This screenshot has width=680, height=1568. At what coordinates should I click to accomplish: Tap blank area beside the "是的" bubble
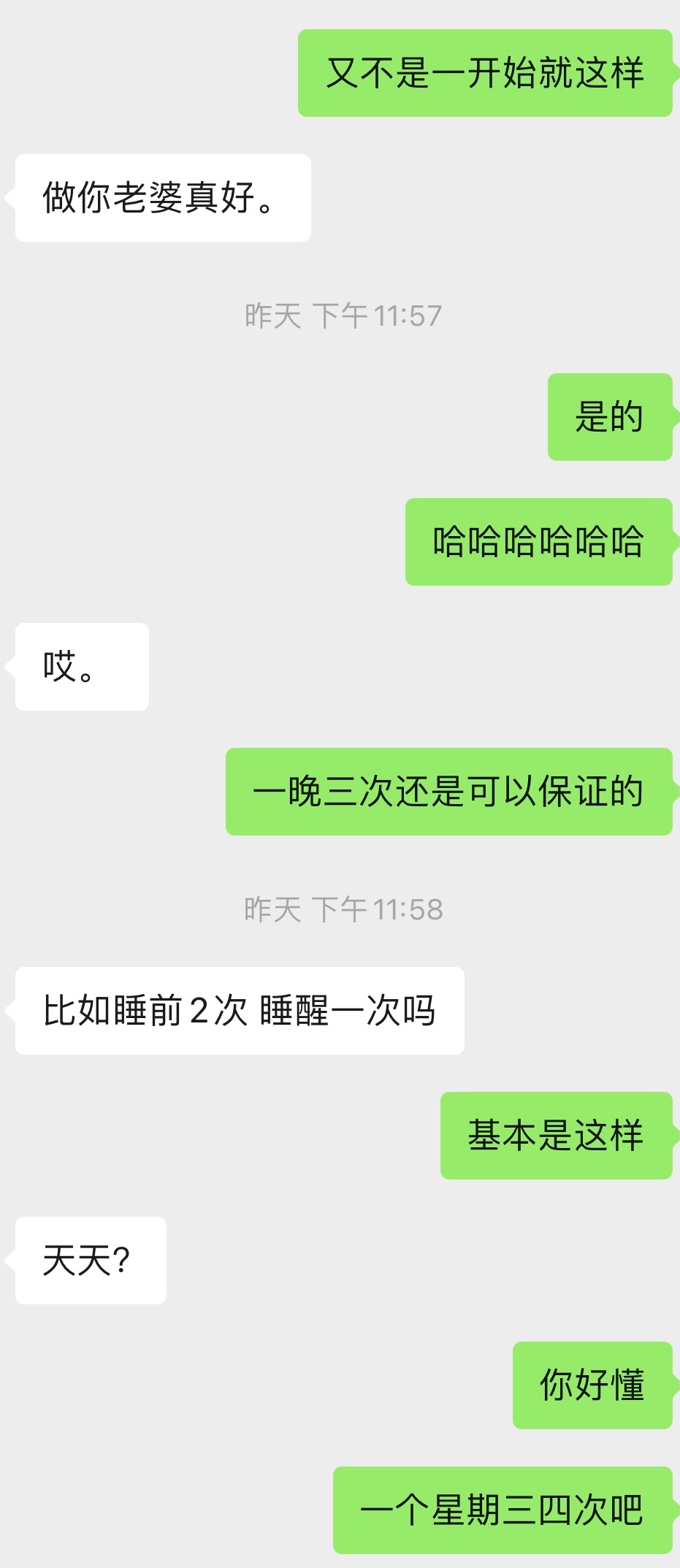292,418
